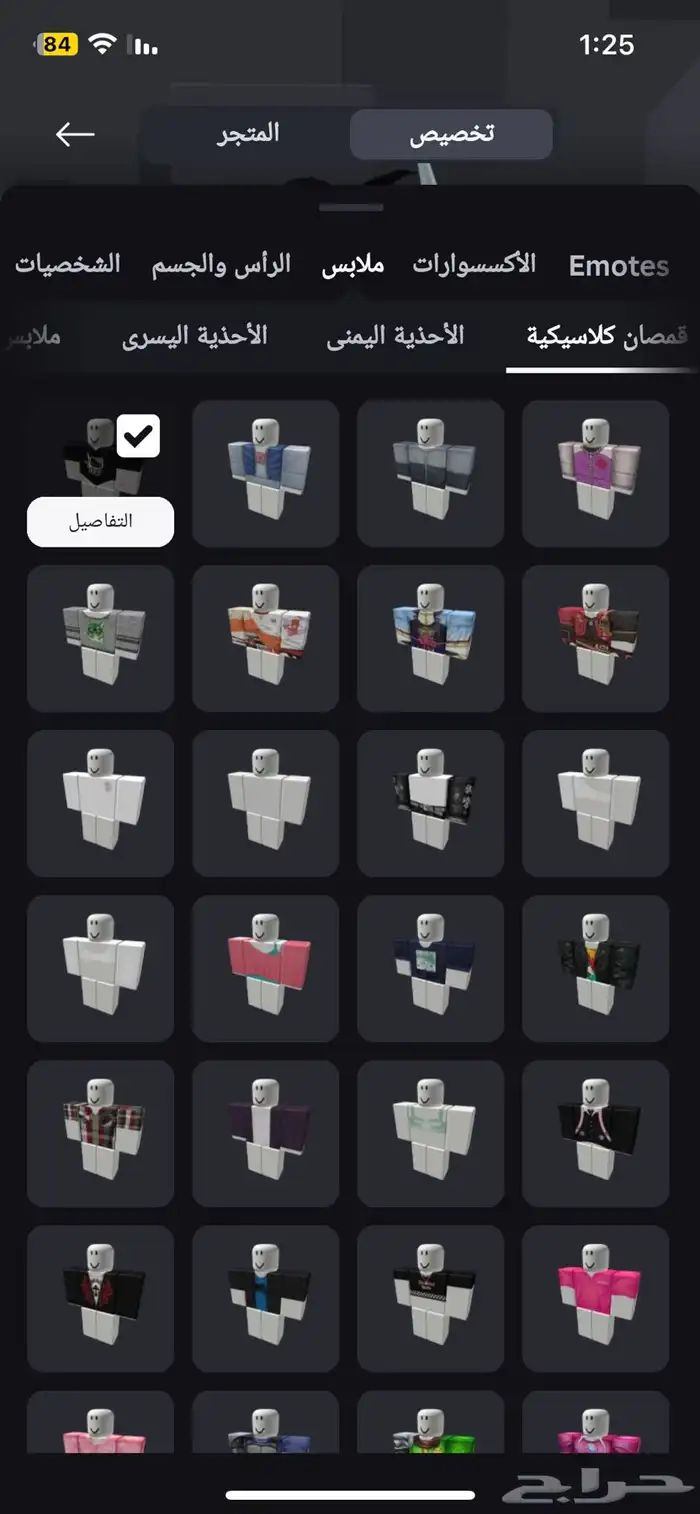Switch to الرأس والجسم category
This screenshot has width=700, height=1514.
coord(221,265)
